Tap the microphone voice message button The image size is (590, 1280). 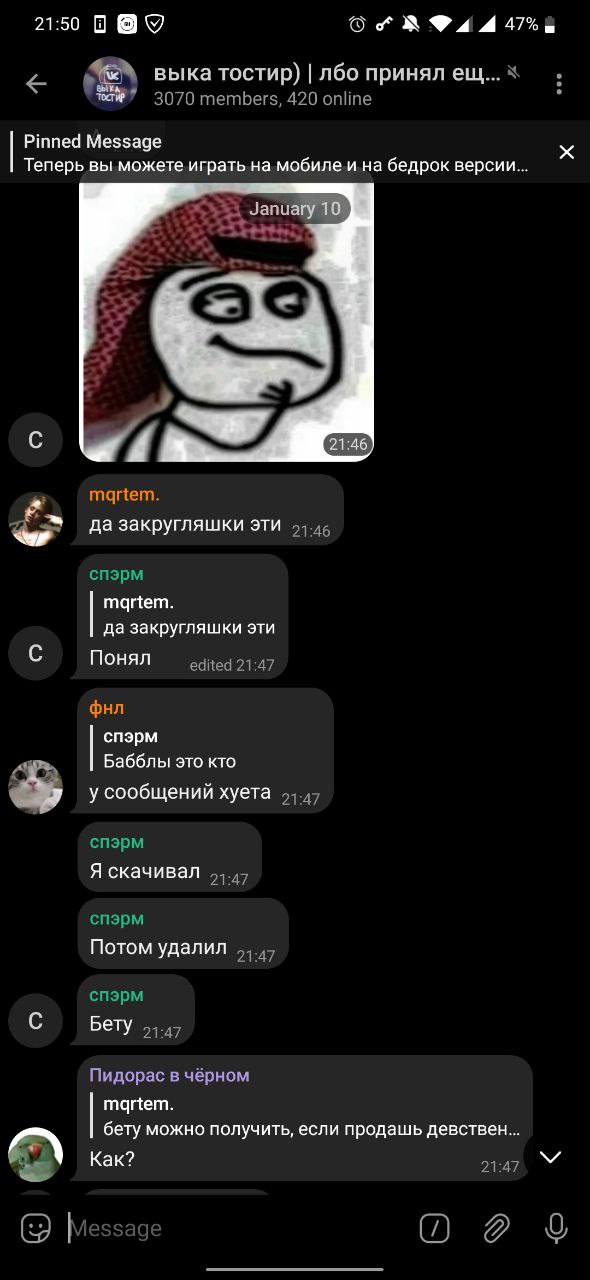pyautogui.click(x=556, y=1228)
